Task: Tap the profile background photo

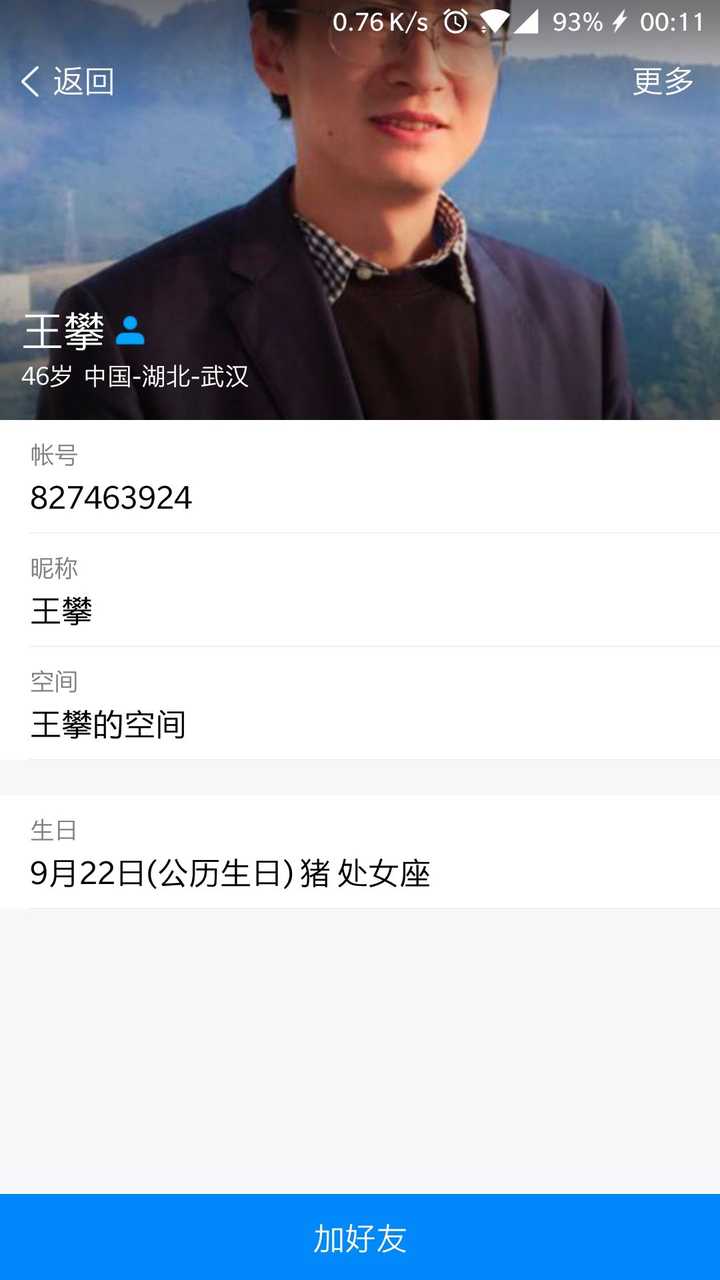Action: click(x=360, y=200)
